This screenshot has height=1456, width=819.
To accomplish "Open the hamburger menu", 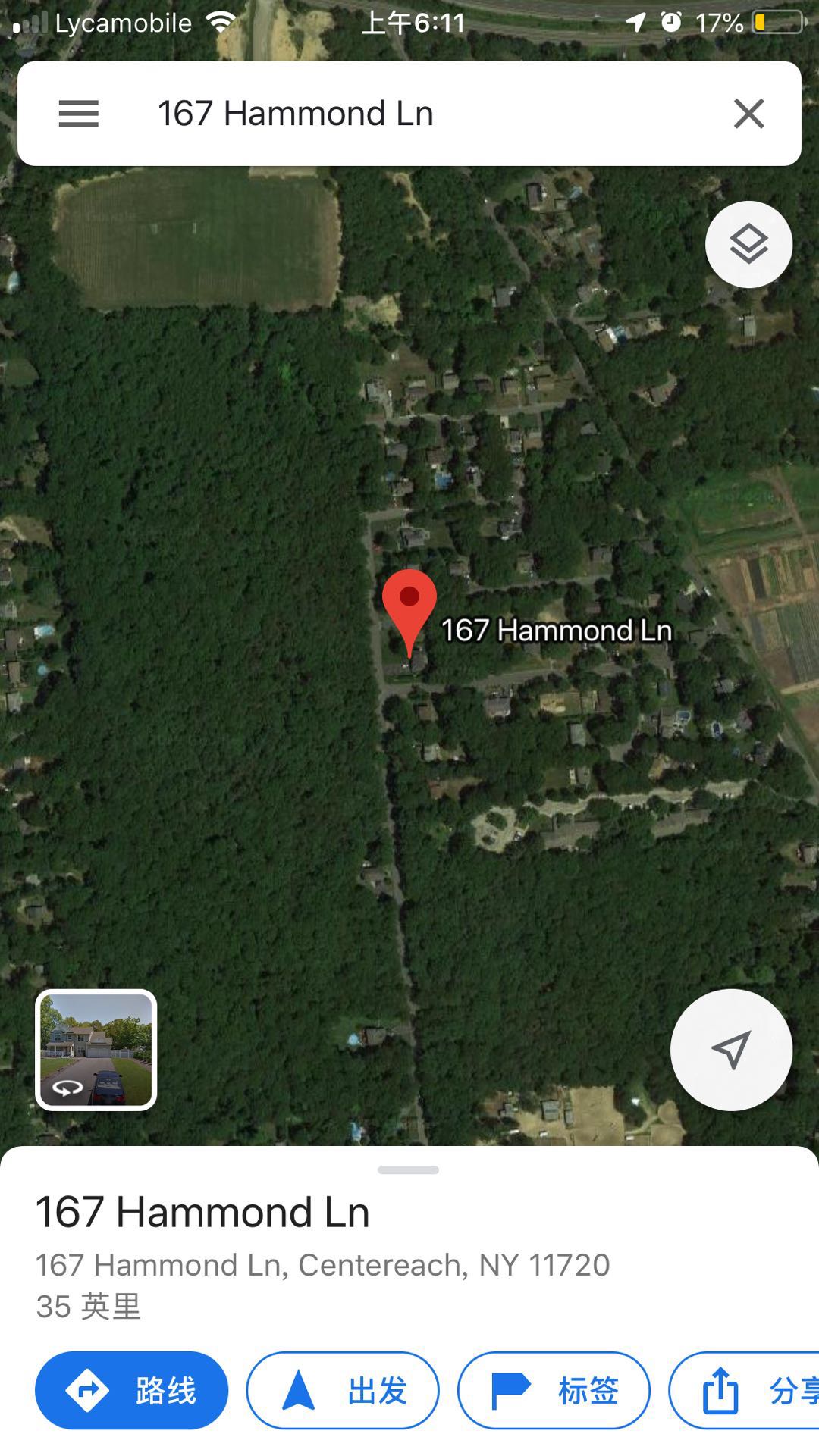I will (x=79, y=114).
